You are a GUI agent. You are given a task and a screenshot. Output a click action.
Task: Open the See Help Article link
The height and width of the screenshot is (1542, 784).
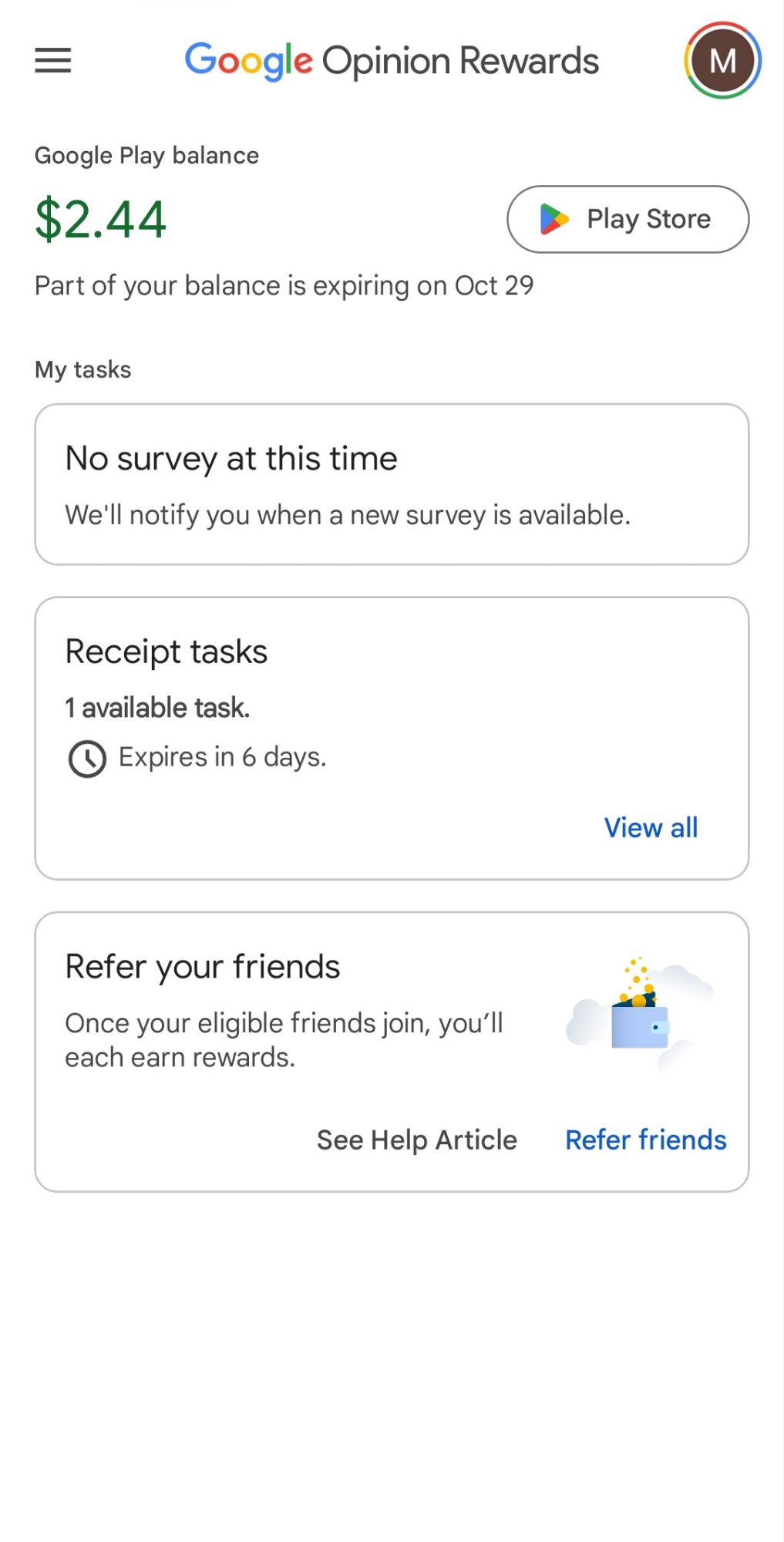(x=416, y=1140)
